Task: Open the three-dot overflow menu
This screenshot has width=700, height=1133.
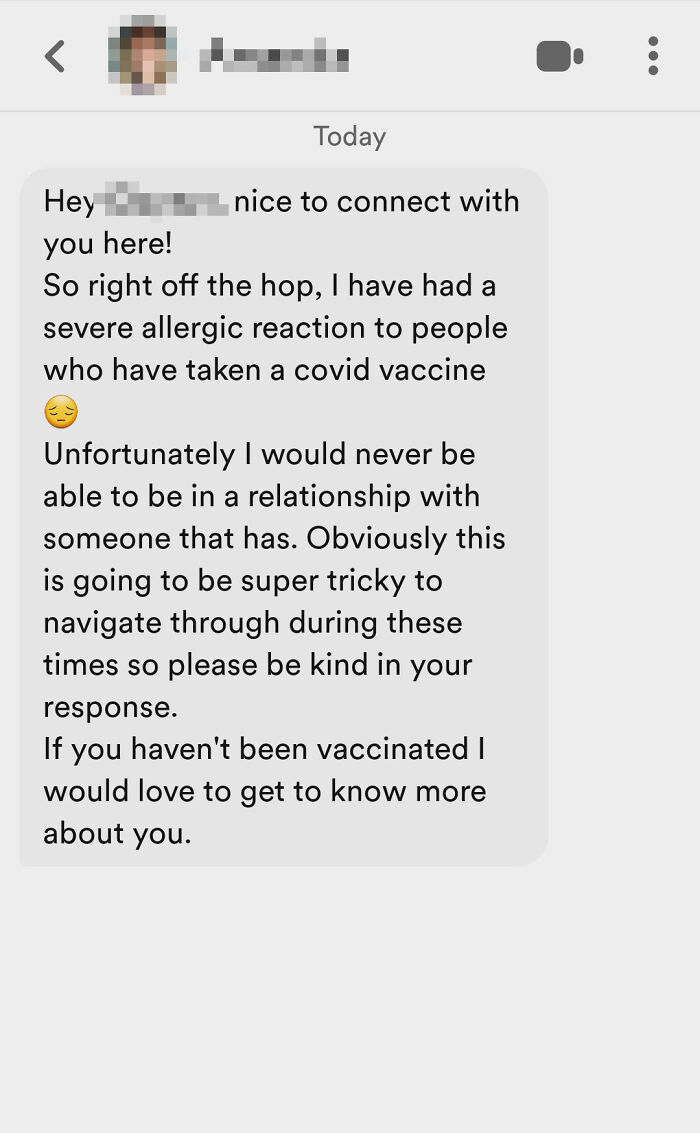Action: 653,56
